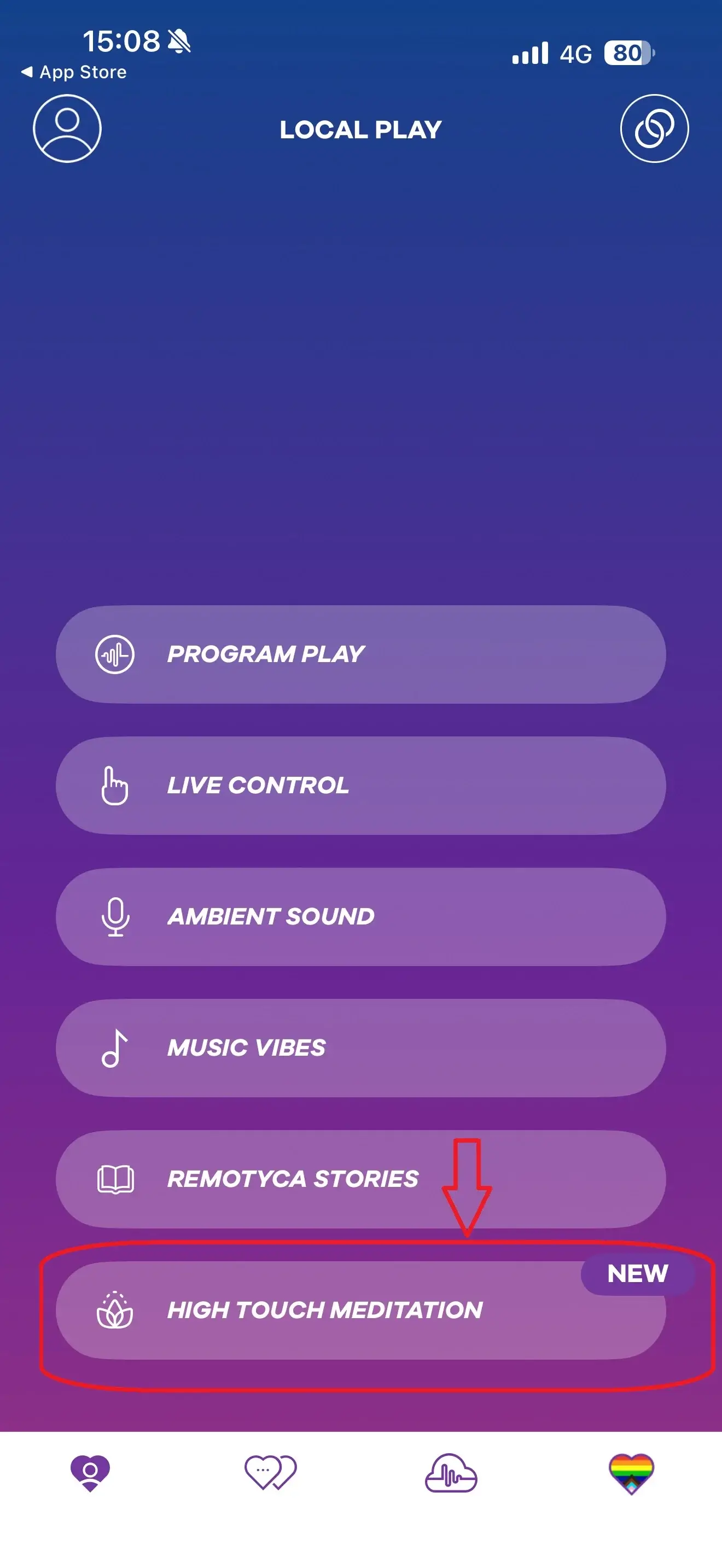This screenshot has height=1568, width=722.
Task: Open Remotyca Stories
Action: point(361,1179)
